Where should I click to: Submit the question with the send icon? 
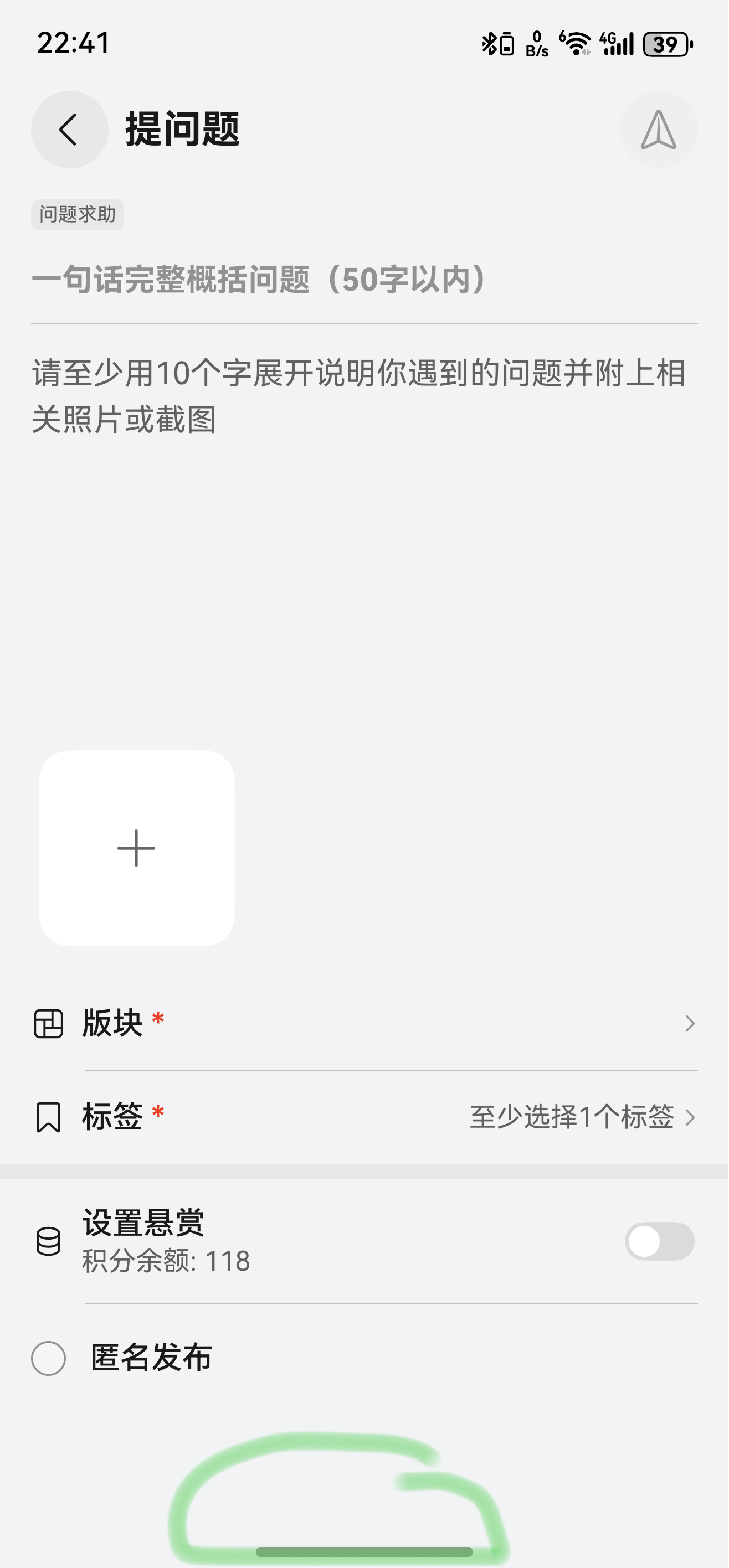pyautogui.click(x=658, y=130)
